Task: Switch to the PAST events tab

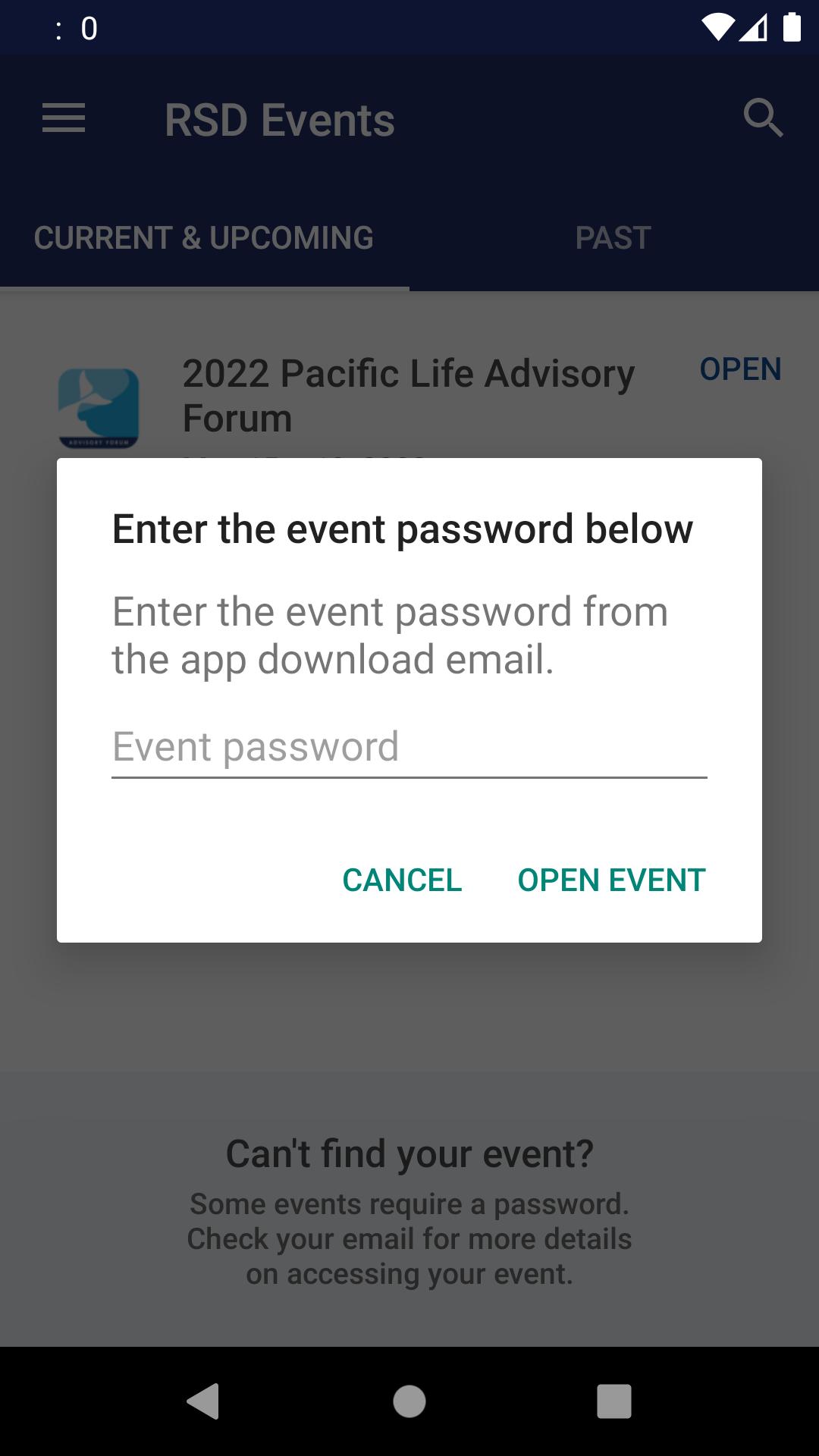Action: [611, 237]
